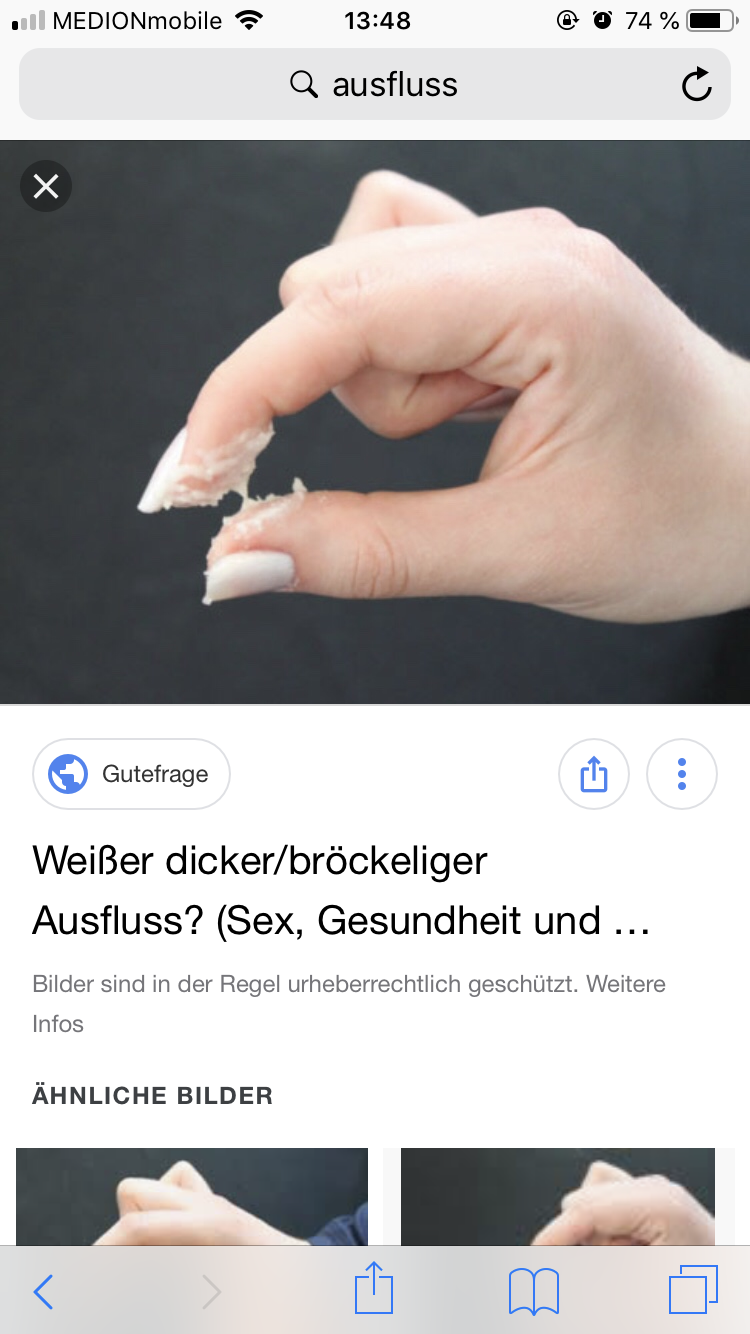Open second similar image thumbnail
This screenshot has height=1334, width=750.
(x=558, y=1195)
